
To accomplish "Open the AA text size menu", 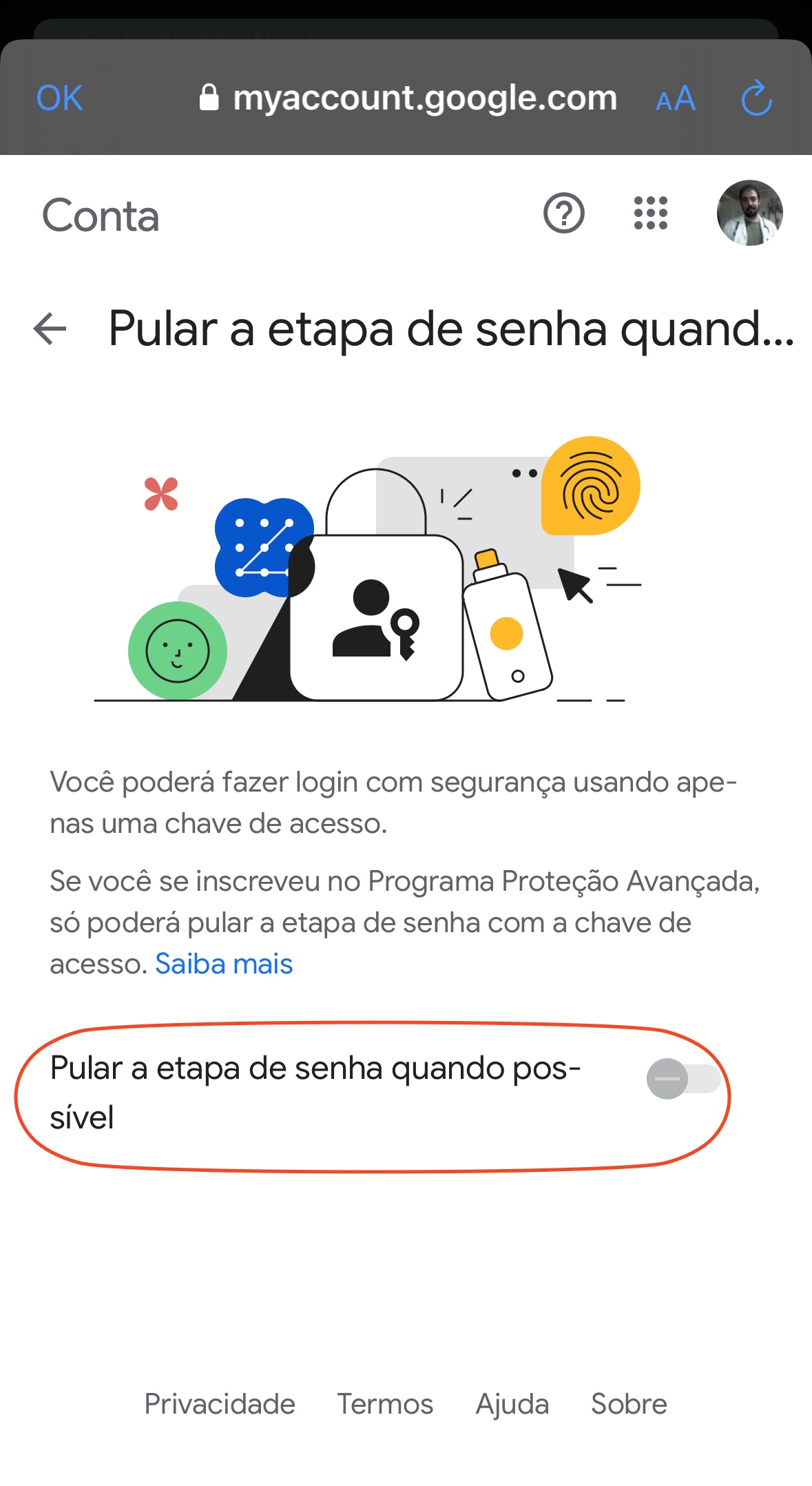I will click(675, 99).
